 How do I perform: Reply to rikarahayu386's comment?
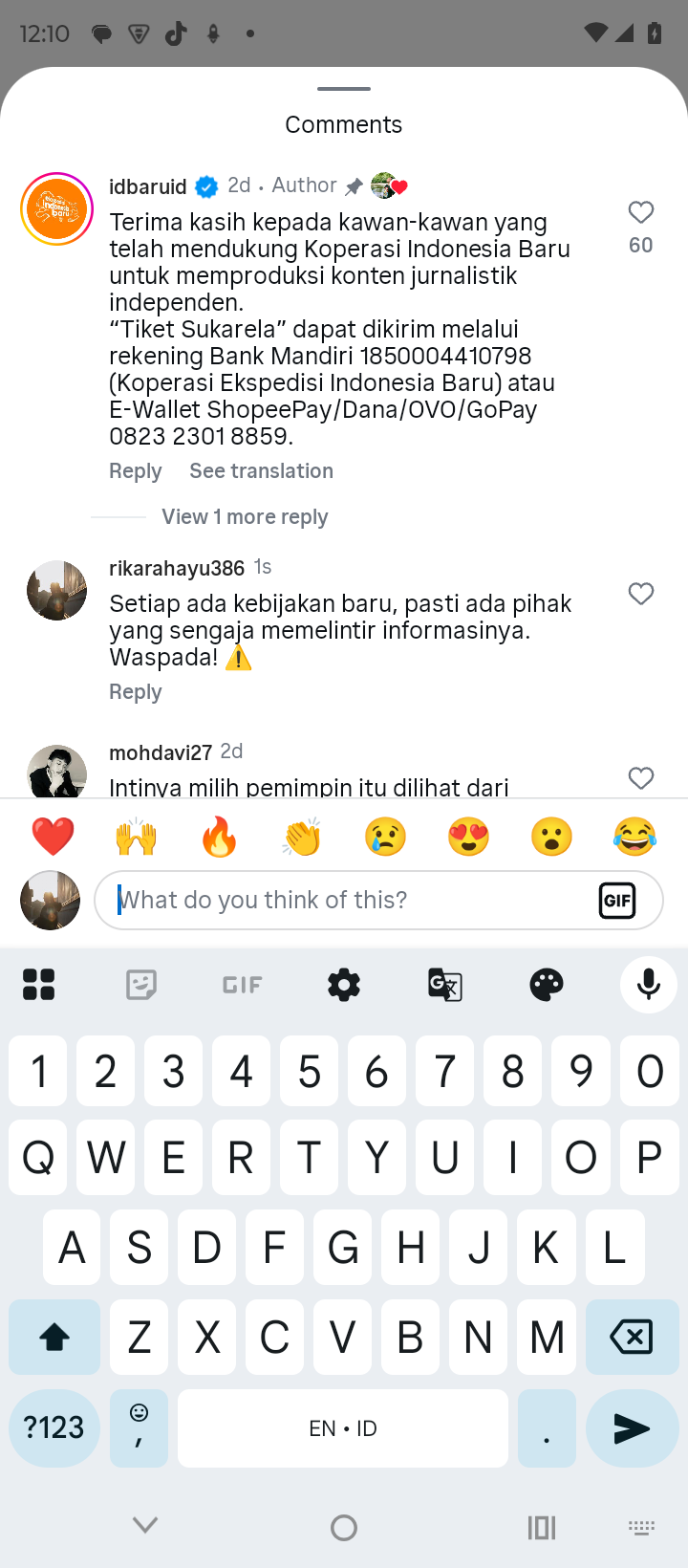(x=135, y=691)
